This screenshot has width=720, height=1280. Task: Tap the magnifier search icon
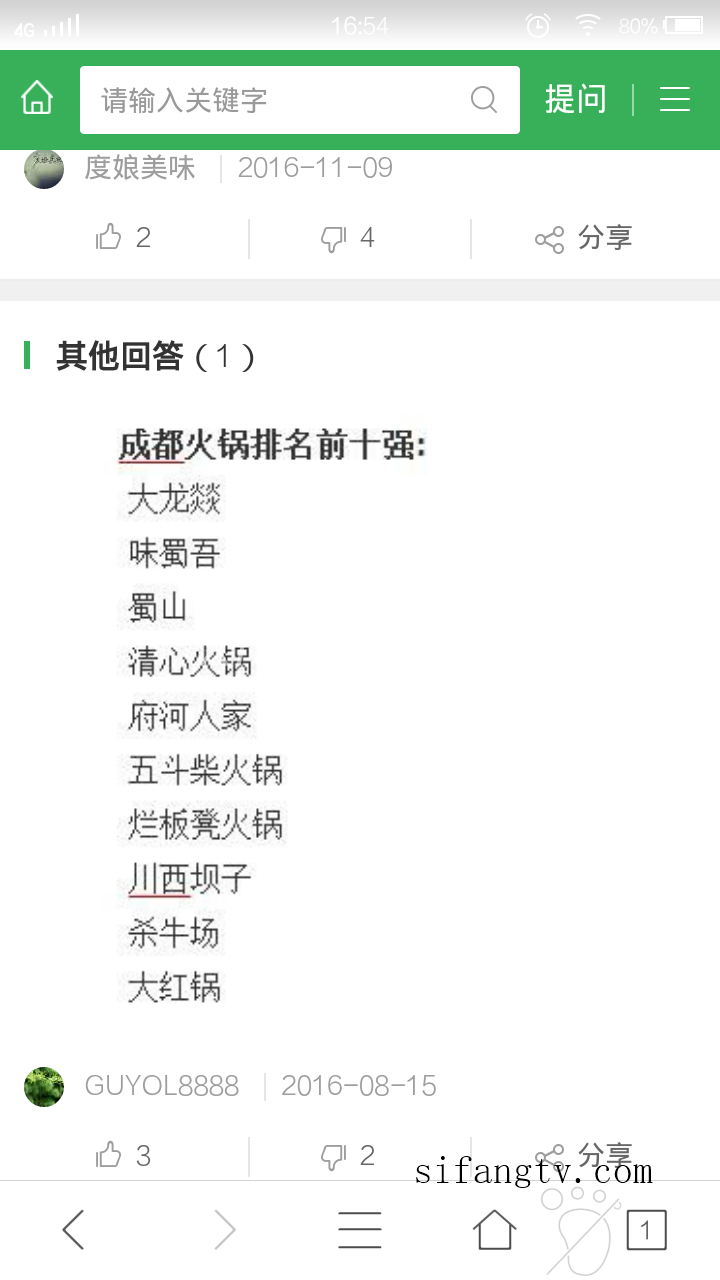click(484, 99)
